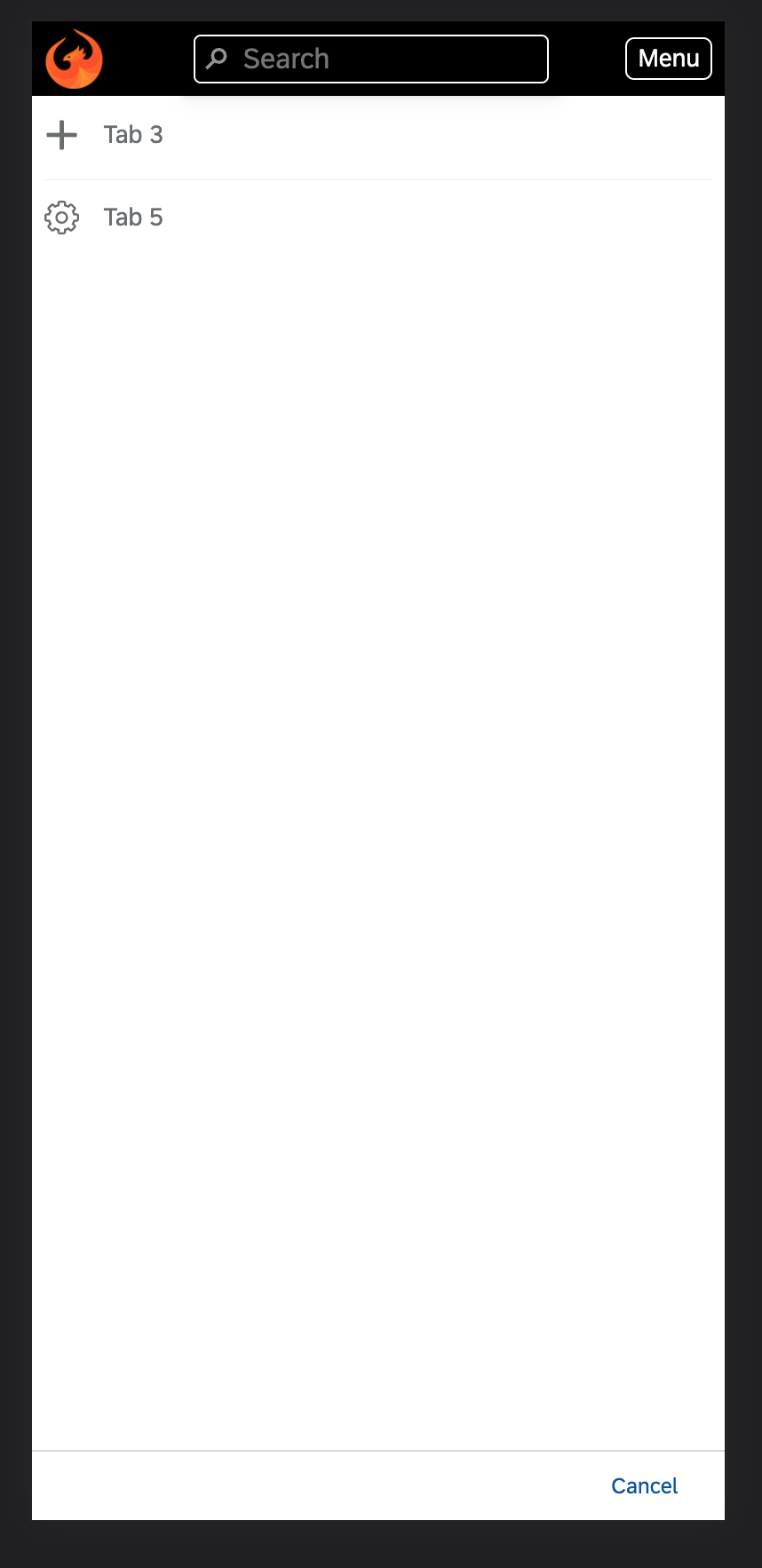
Task: Click inside the Search input field
Action: pyautogui.click(x=373, y=59)
